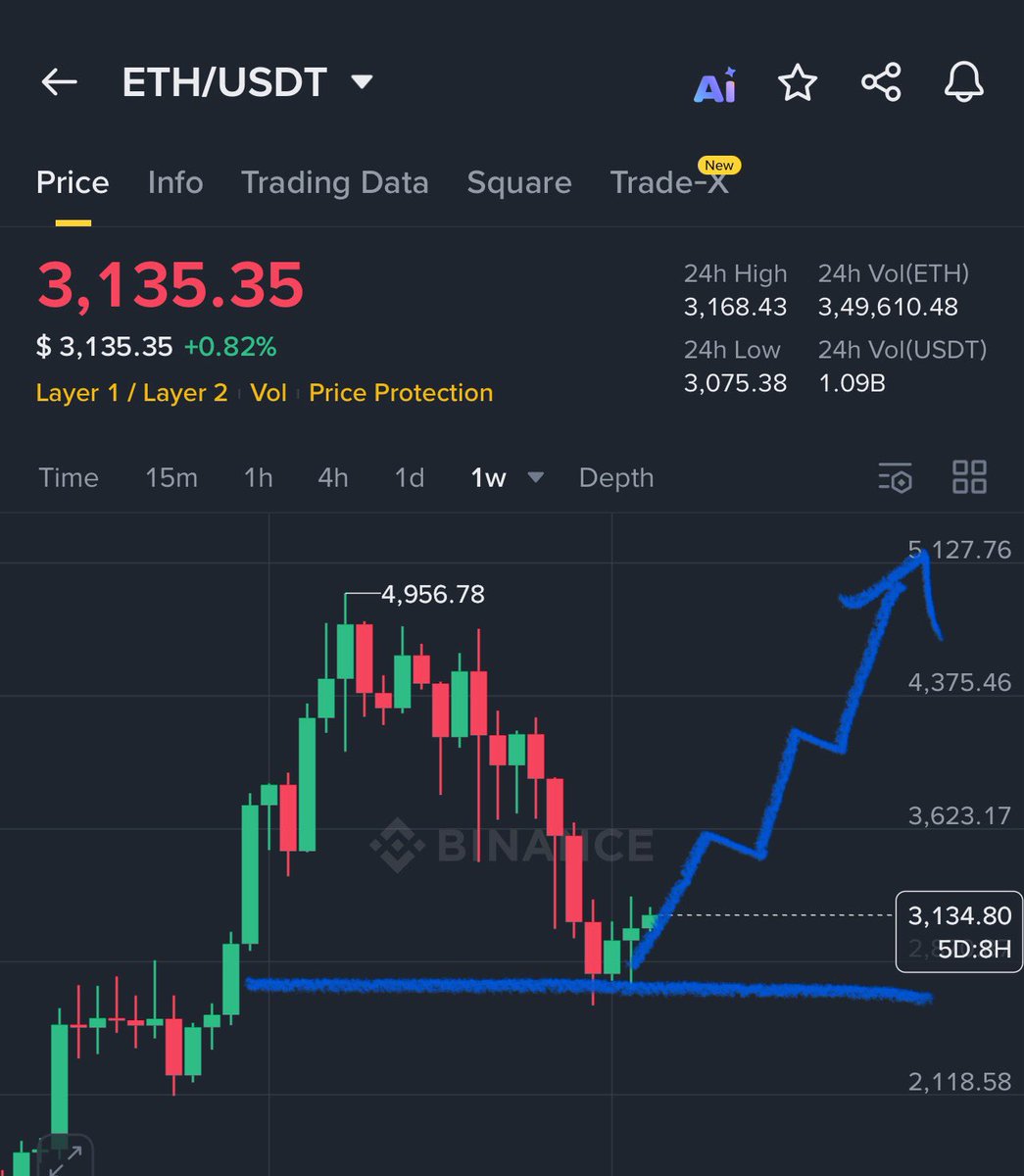The height and width of the screenshot is (1176, 1024).
Task: Open the Trade-X tab
Action: click(669, 182)
